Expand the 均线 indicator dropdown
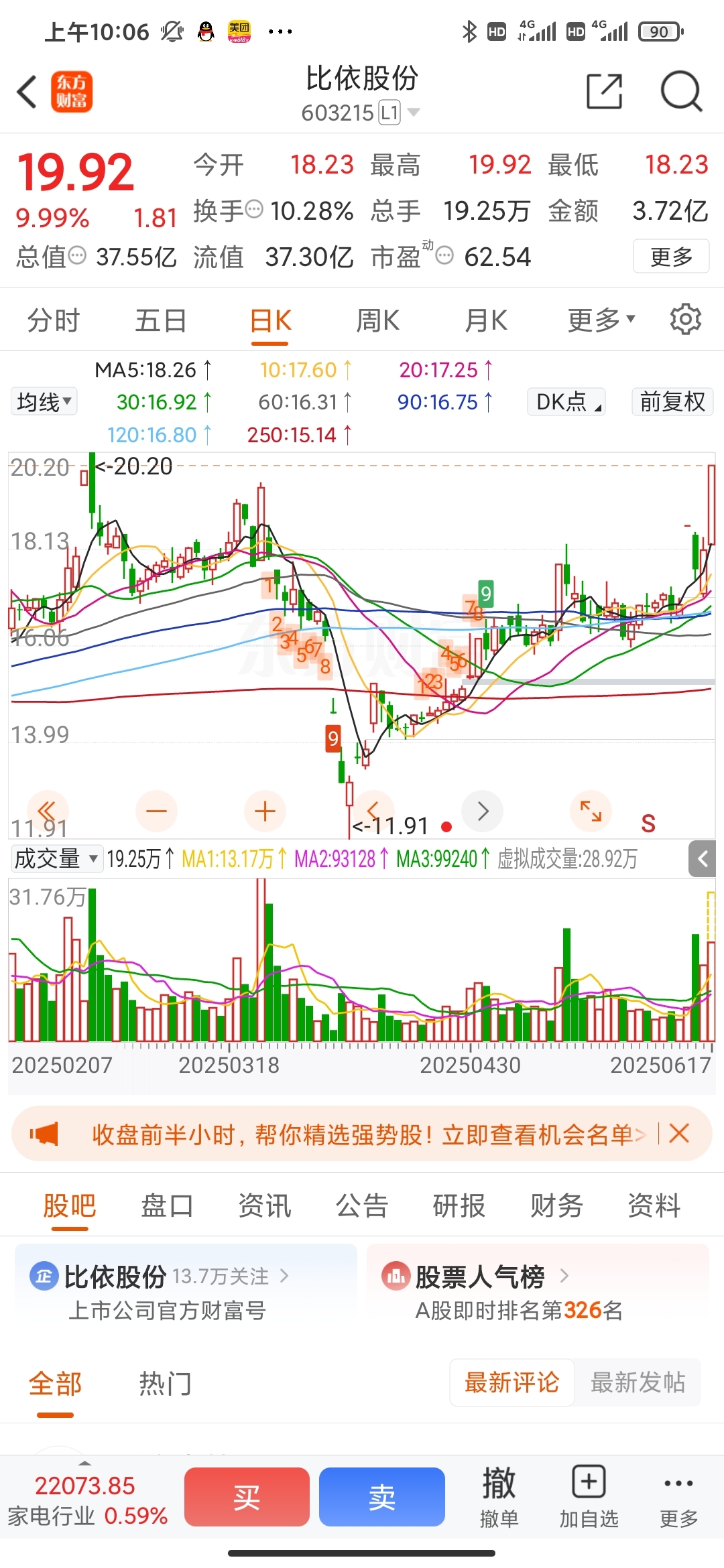The height and width of the screenshot is (1568, 724). (44, 402)
